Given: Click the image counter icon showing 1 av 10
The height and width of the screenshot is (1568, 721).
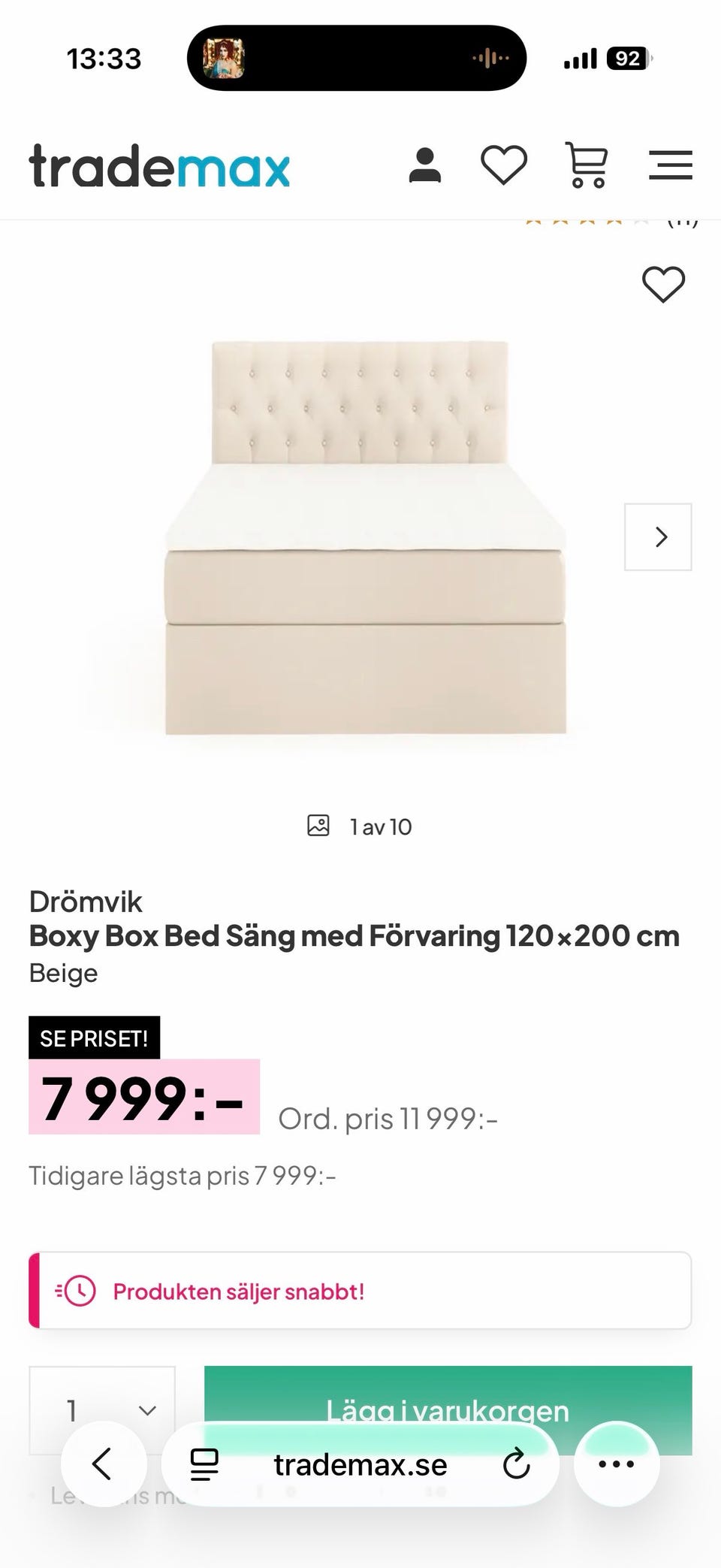Looking at the screenshot, I should pyautogui.click(x=318, y=824).
